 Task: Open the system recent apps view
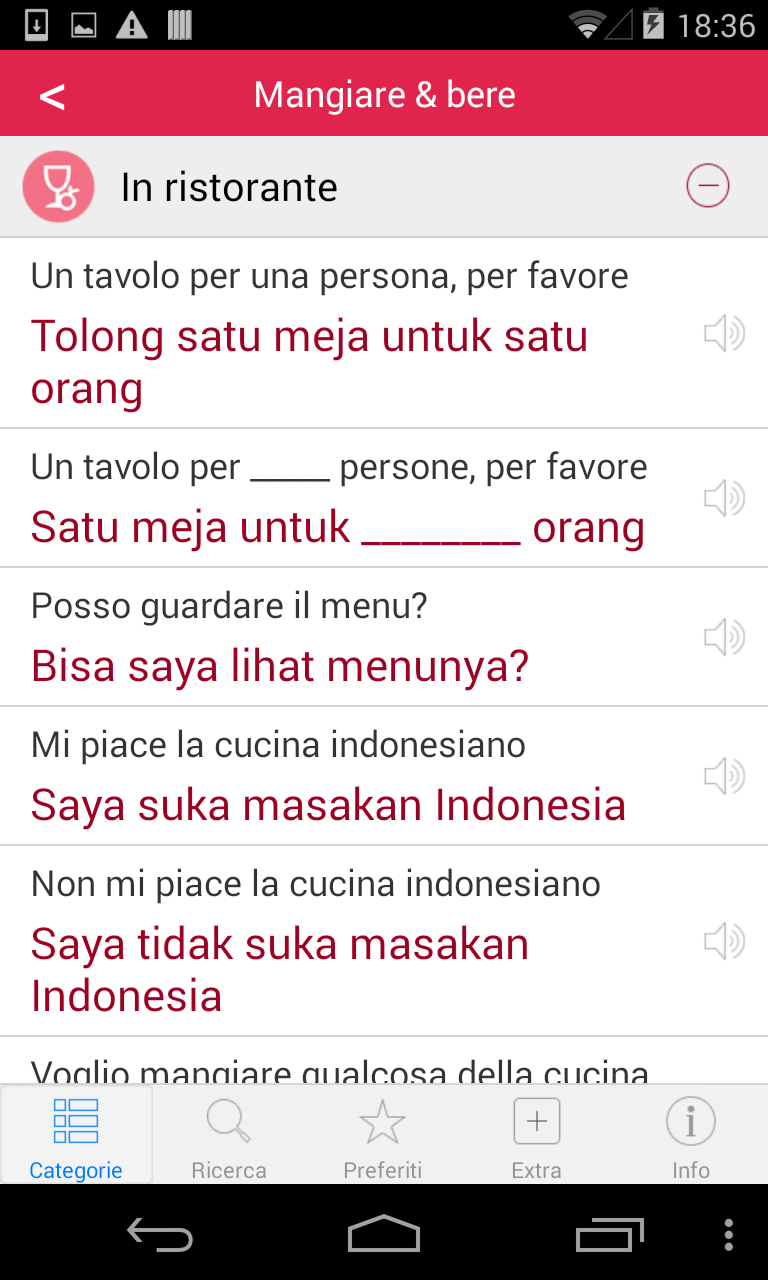pos(610,1234)
